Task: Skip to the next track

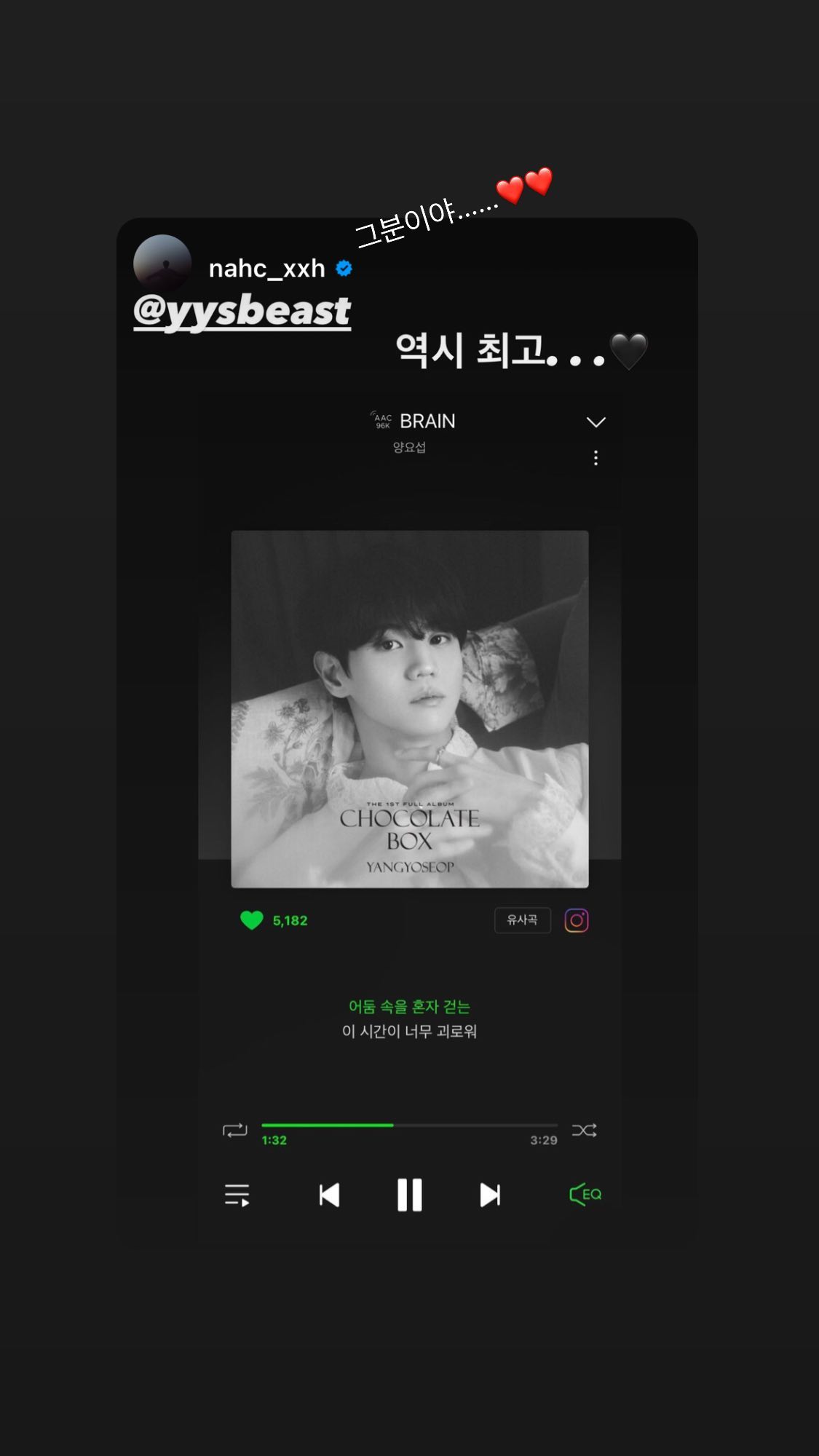Action: [x=489, y=1193]
